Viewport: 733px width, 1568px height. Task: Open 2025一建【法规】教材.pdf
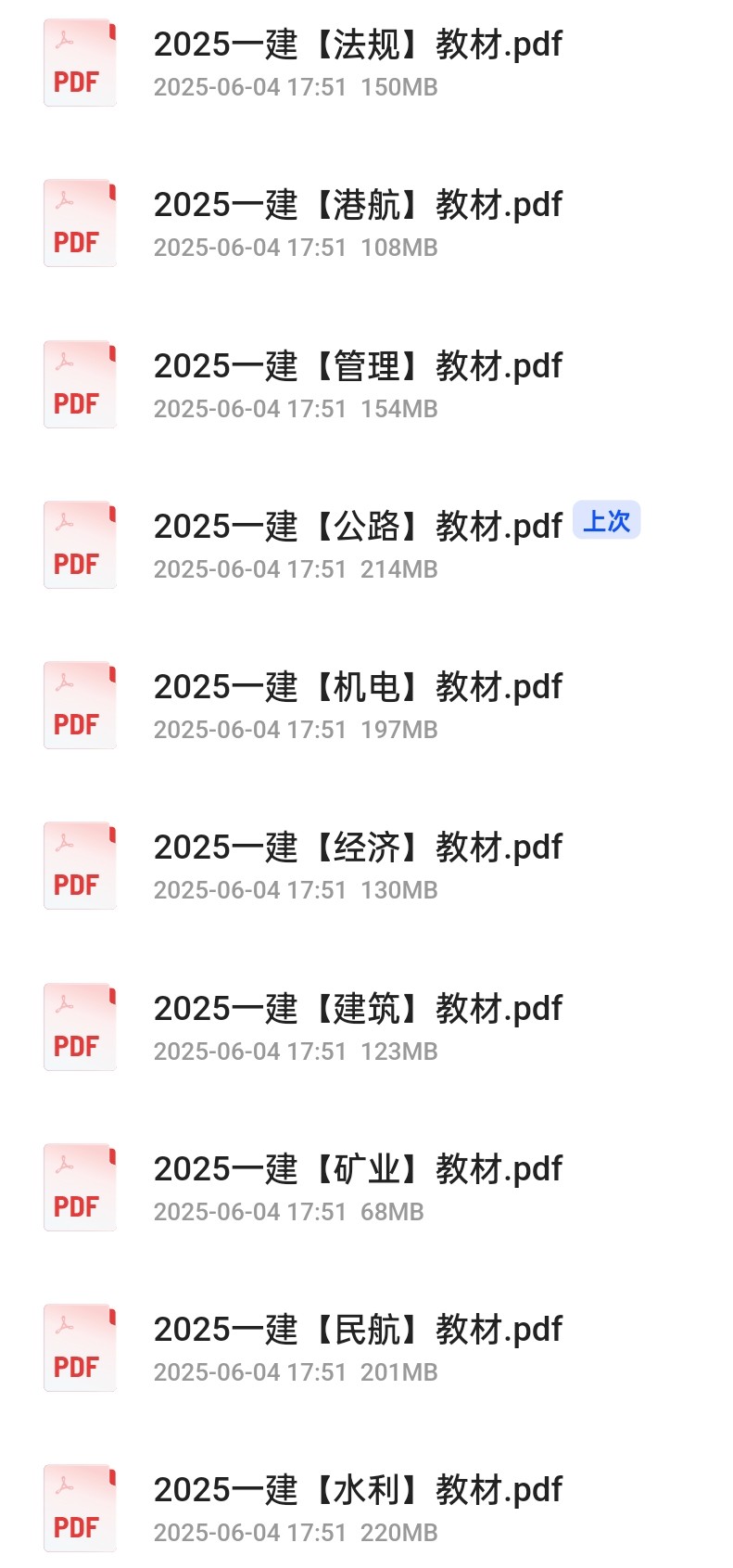(x=358, y=45)
